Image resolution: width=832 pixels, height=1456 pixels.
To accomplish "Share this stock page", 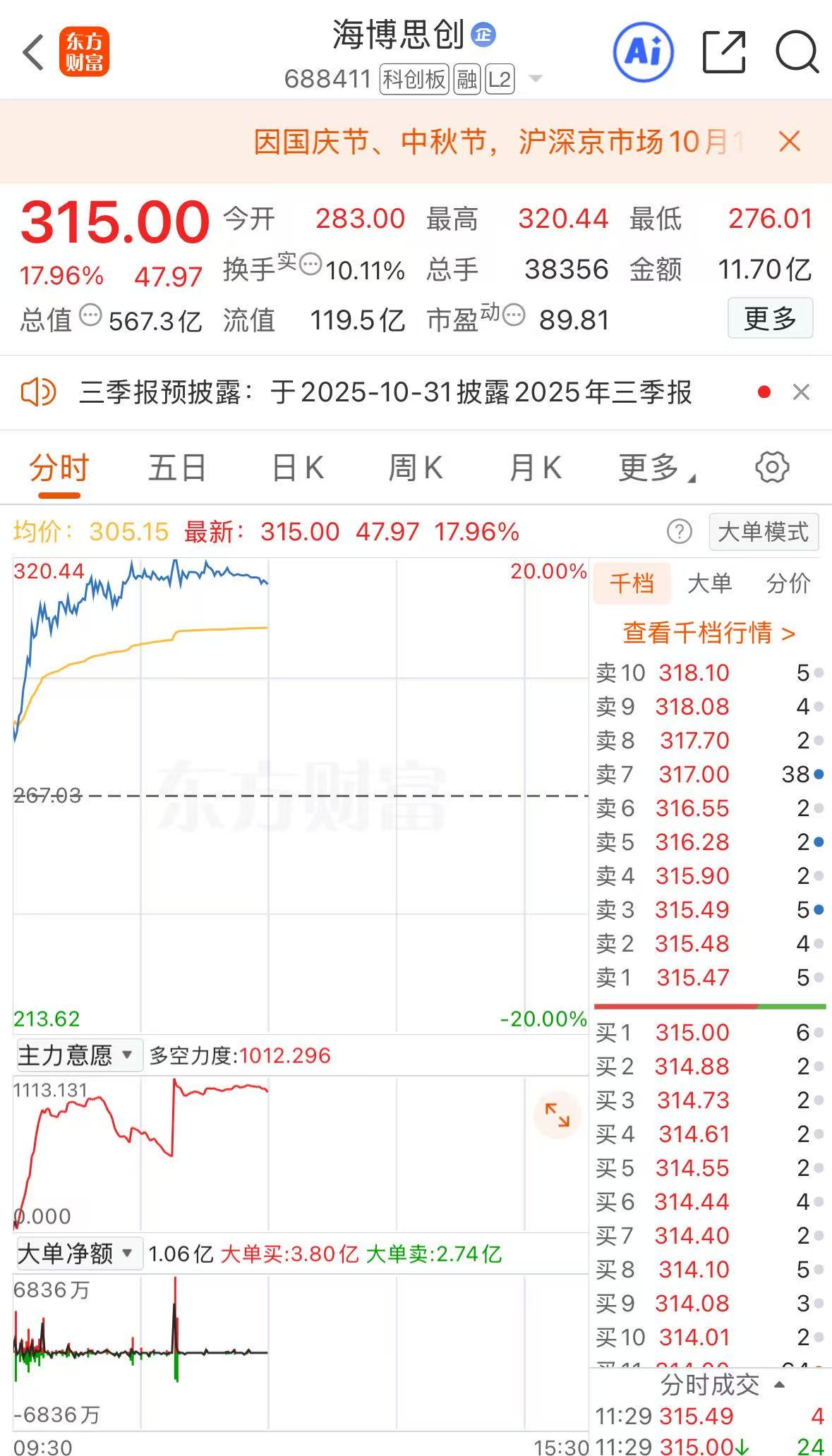I will tap(724, 52).
